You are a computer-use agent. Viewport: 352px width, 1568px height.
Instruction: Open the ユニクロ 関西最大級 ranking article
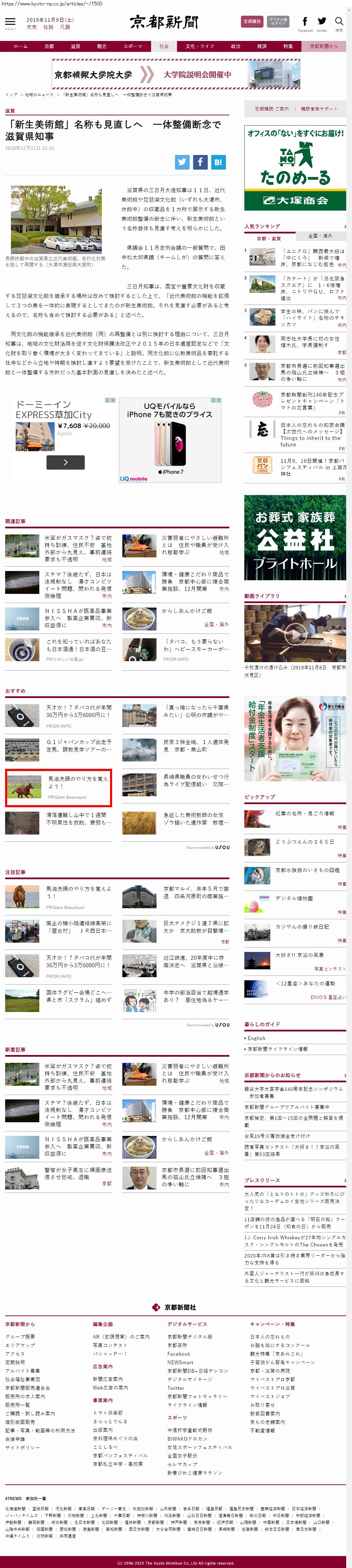312,257
